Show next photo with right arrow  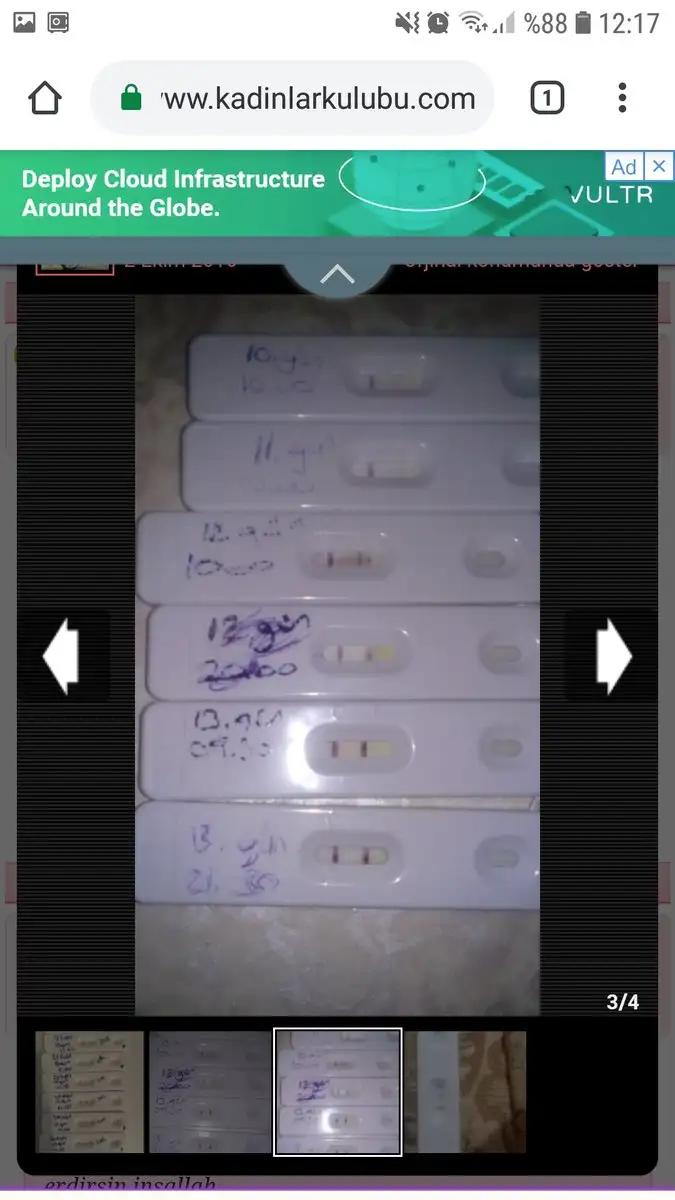(x=613, y=656)
